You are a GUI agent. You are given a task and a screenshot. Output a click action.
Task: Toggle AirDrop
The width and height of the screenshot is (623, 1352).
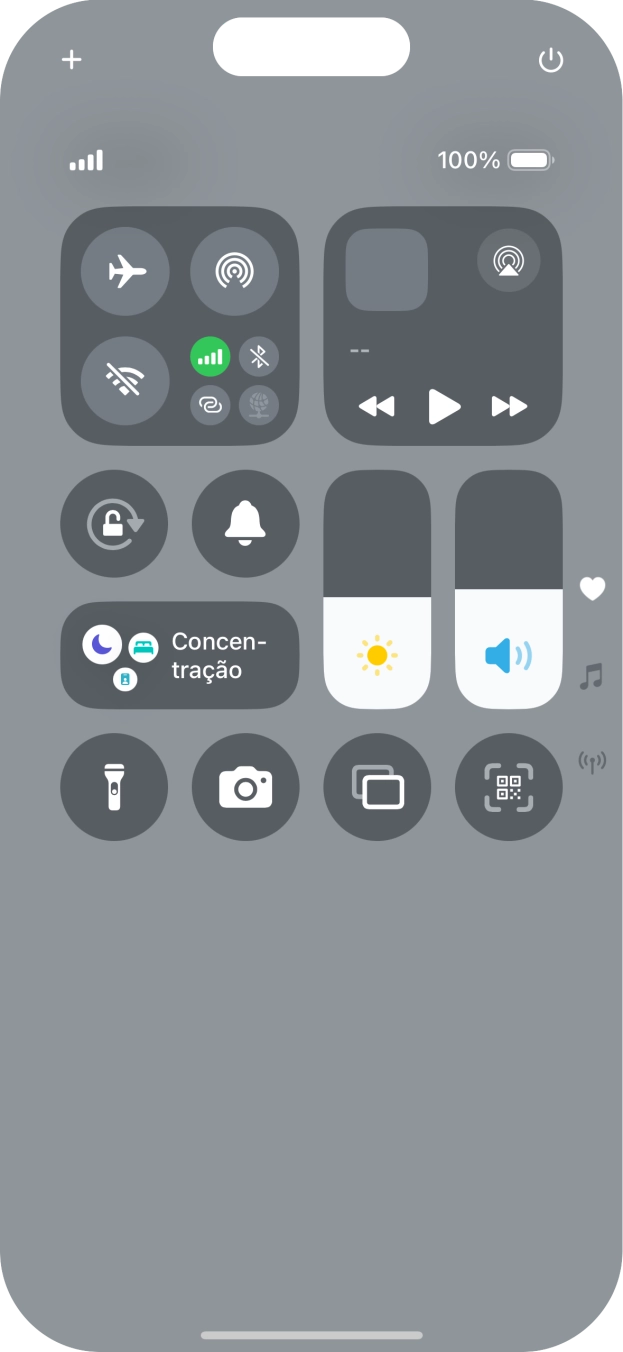coord(234,271)
